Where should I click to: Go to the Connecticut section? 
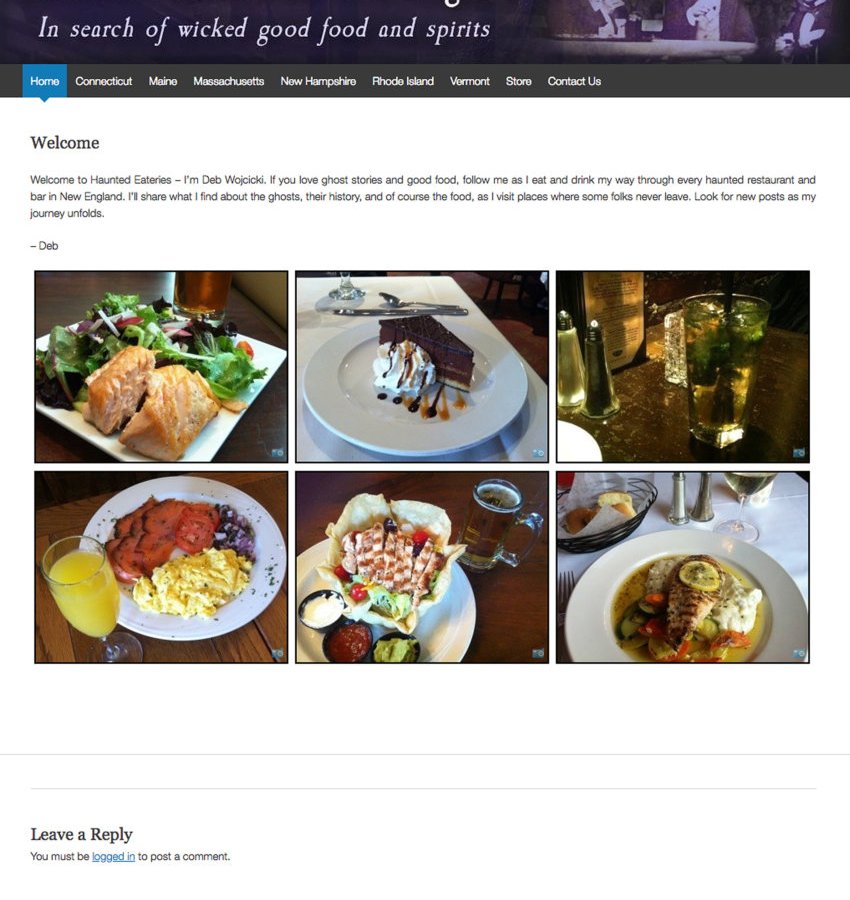click(x=104, y=81)
